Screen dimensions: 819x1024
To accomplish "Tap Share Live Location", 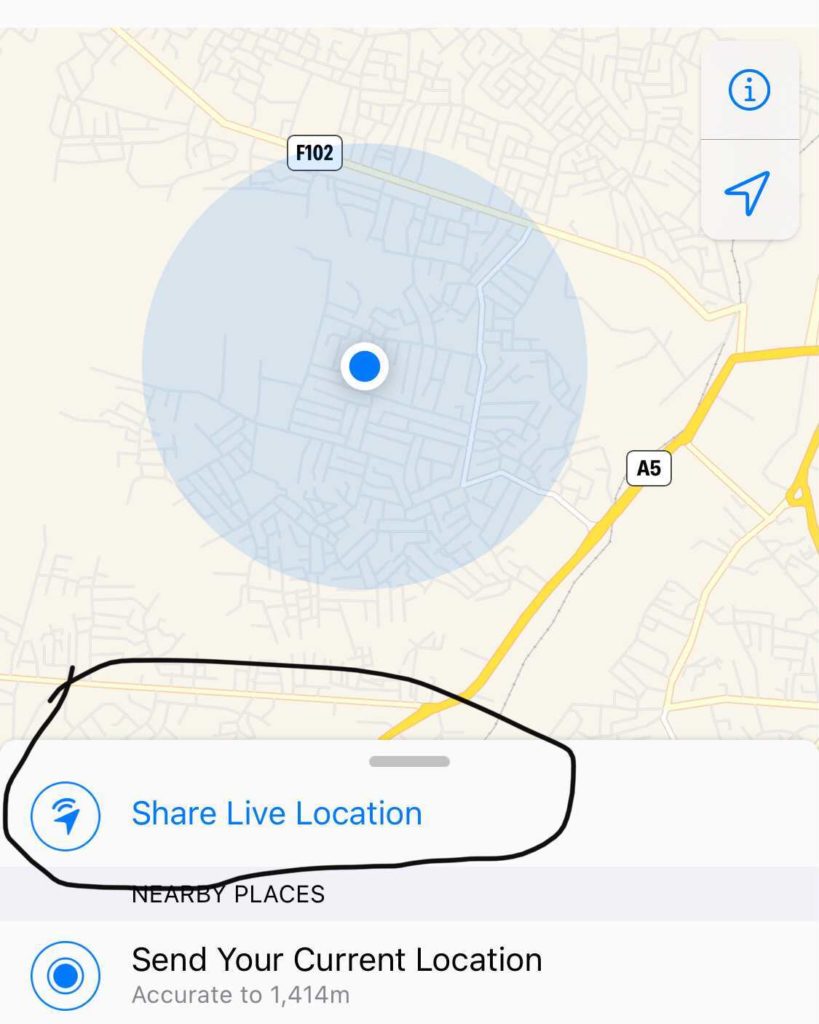I will [277, 814].
